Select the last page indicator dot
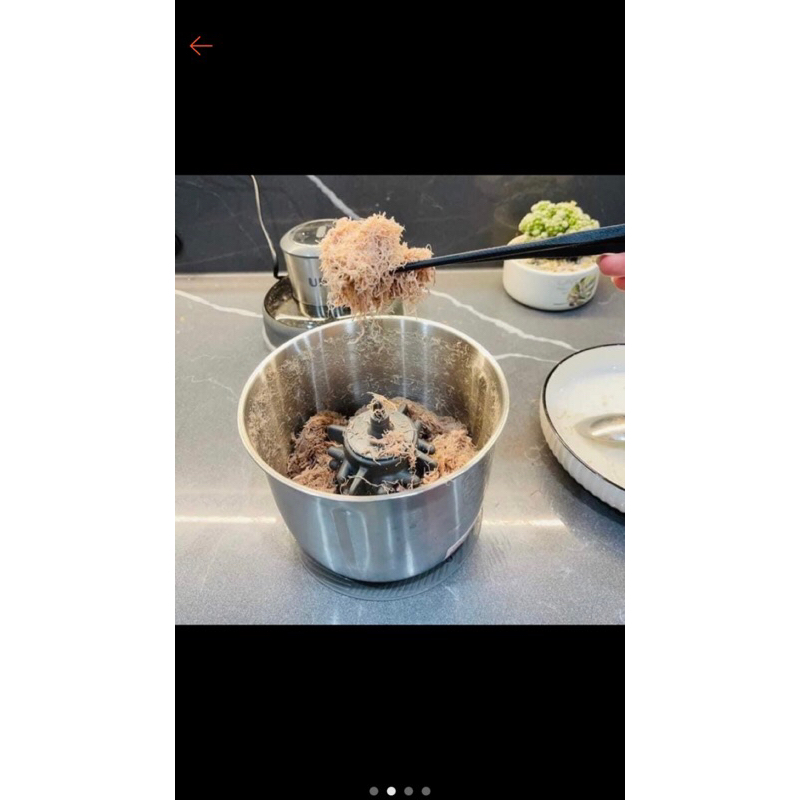800x800 pixels. click(426, 791)
